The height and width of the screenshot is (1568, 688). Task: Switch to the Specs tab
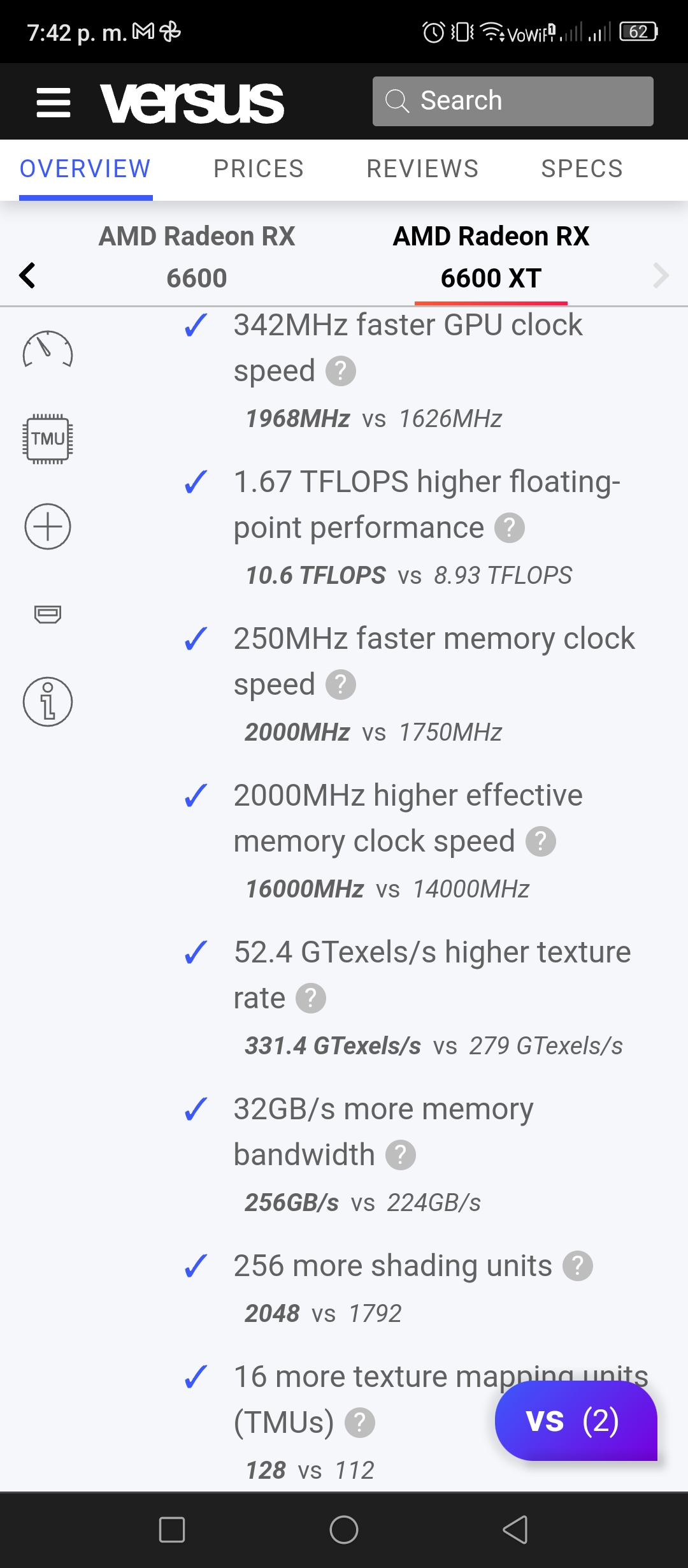(582, 169)
